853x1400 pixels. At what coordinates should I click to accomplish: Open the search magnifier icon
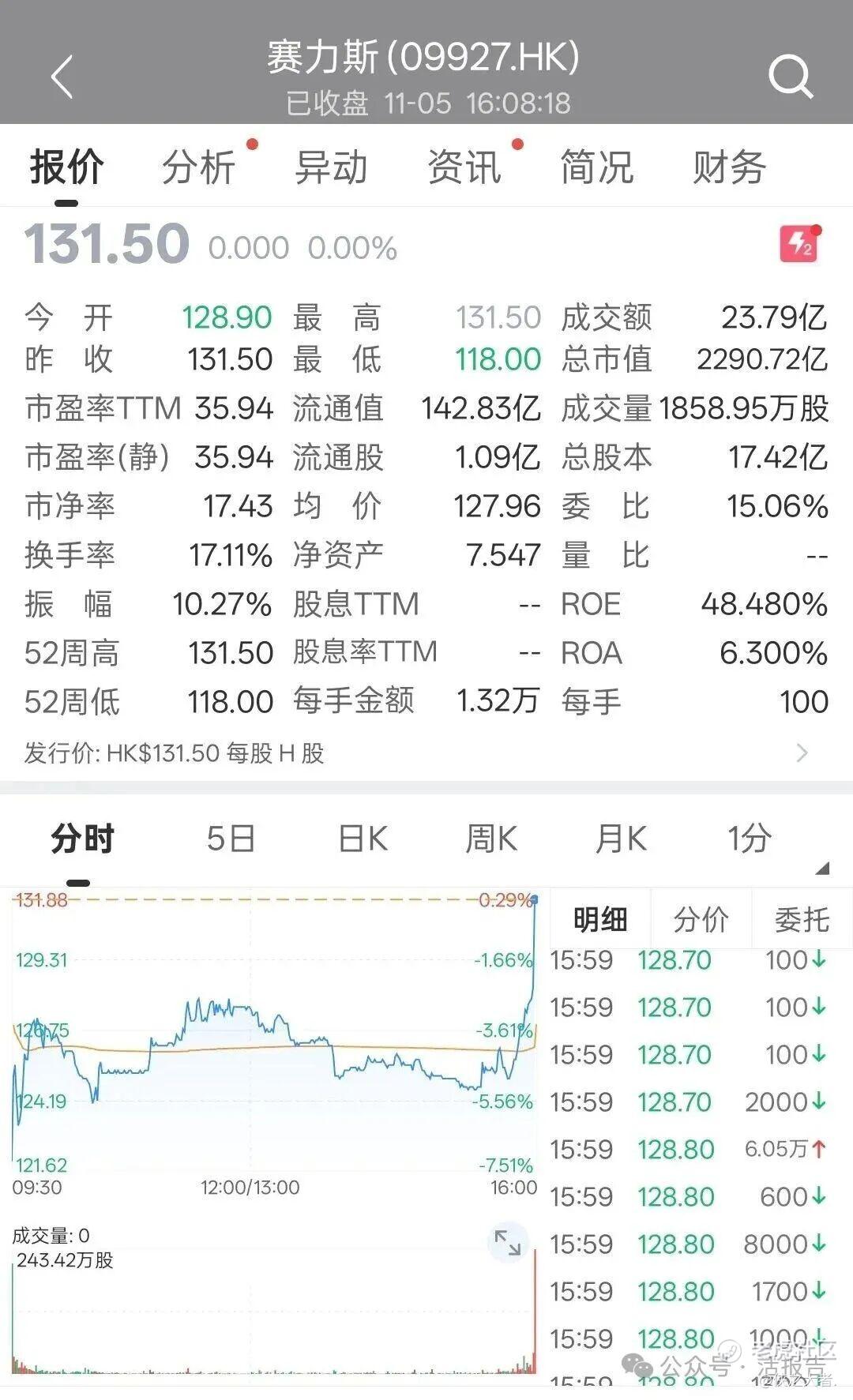790,77
